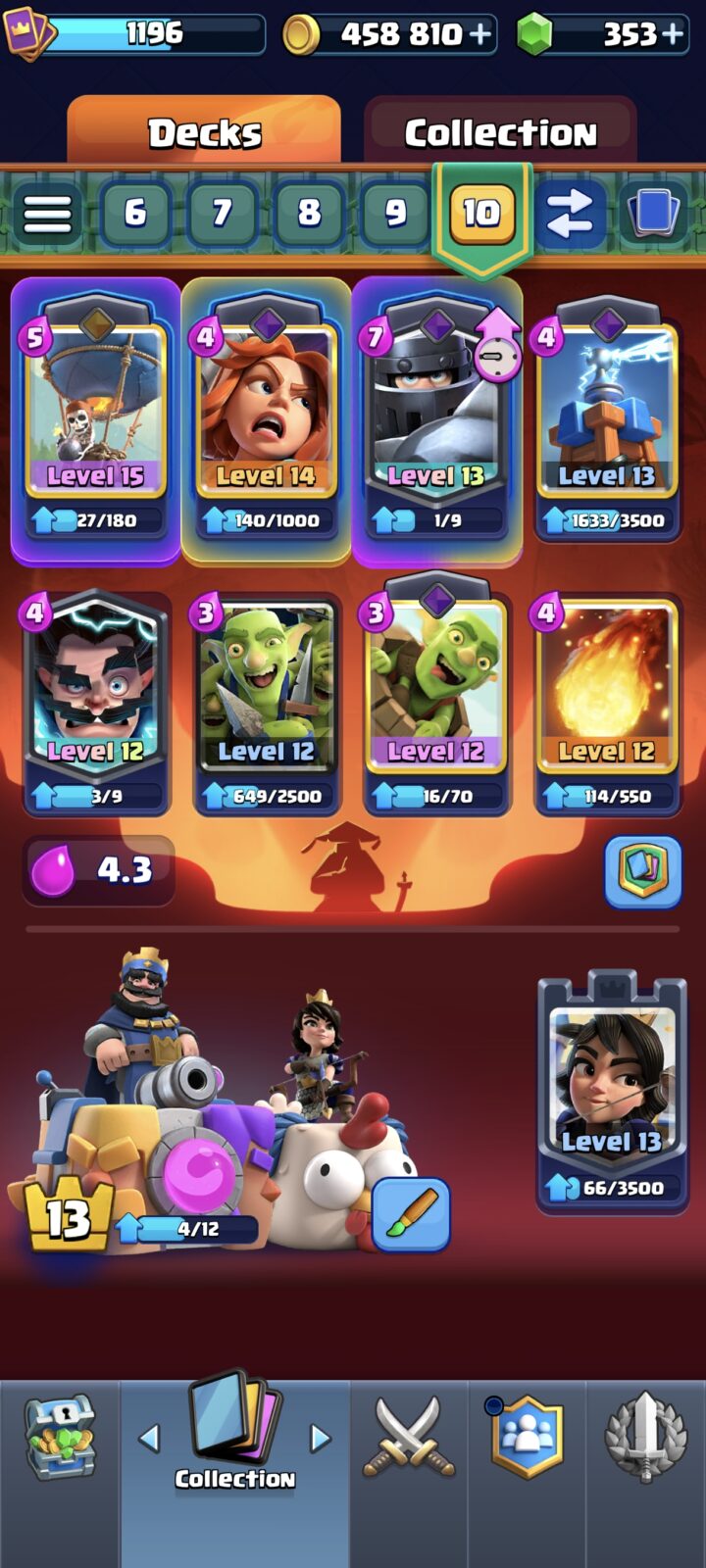Add more gems with the plus

[x=673, y=34]
